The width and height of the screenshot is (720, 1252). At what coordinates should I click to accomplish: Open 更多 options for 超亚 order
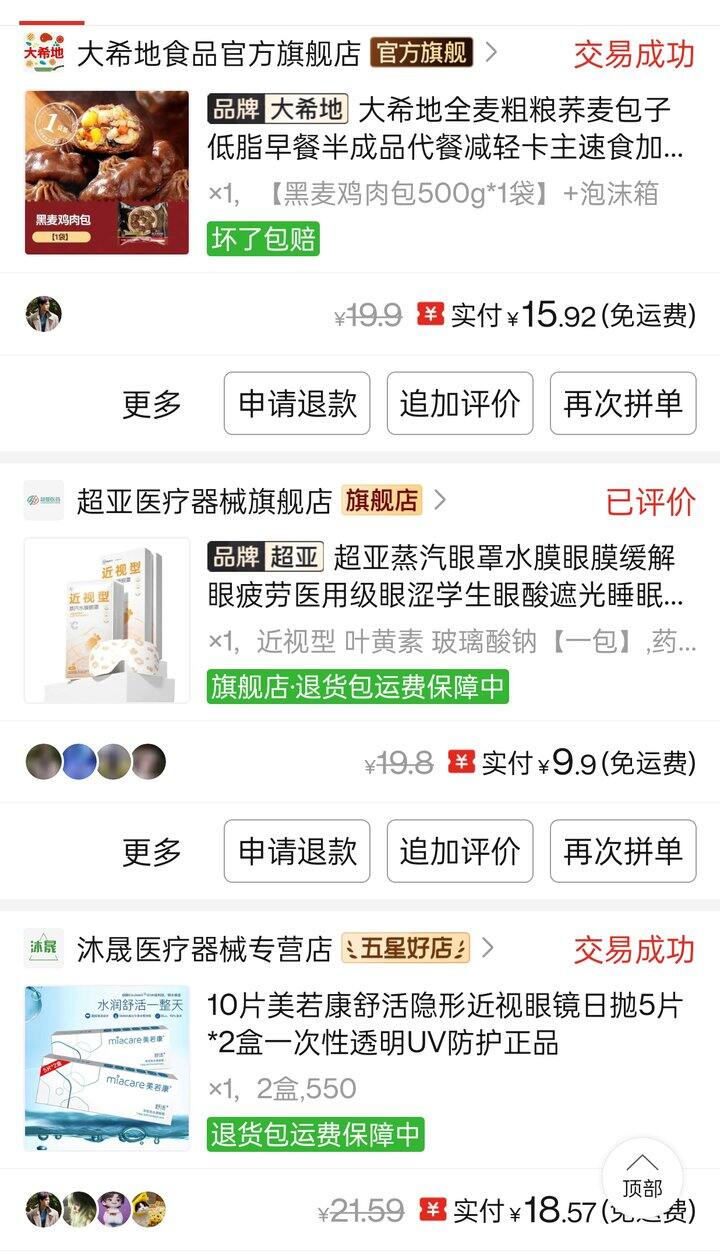click(x=152, y=851)
